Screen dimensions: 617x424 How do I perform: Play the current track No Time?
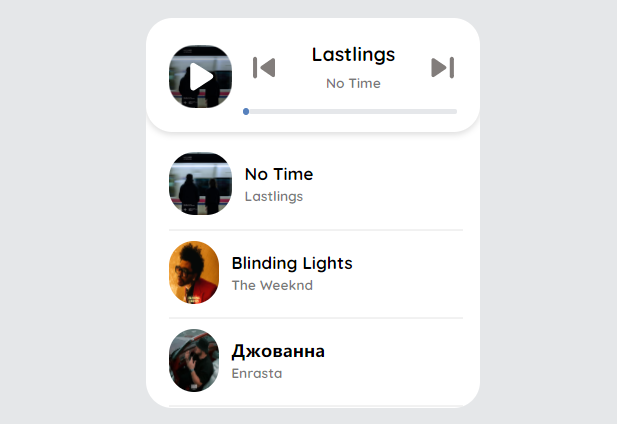coord(201,76)
